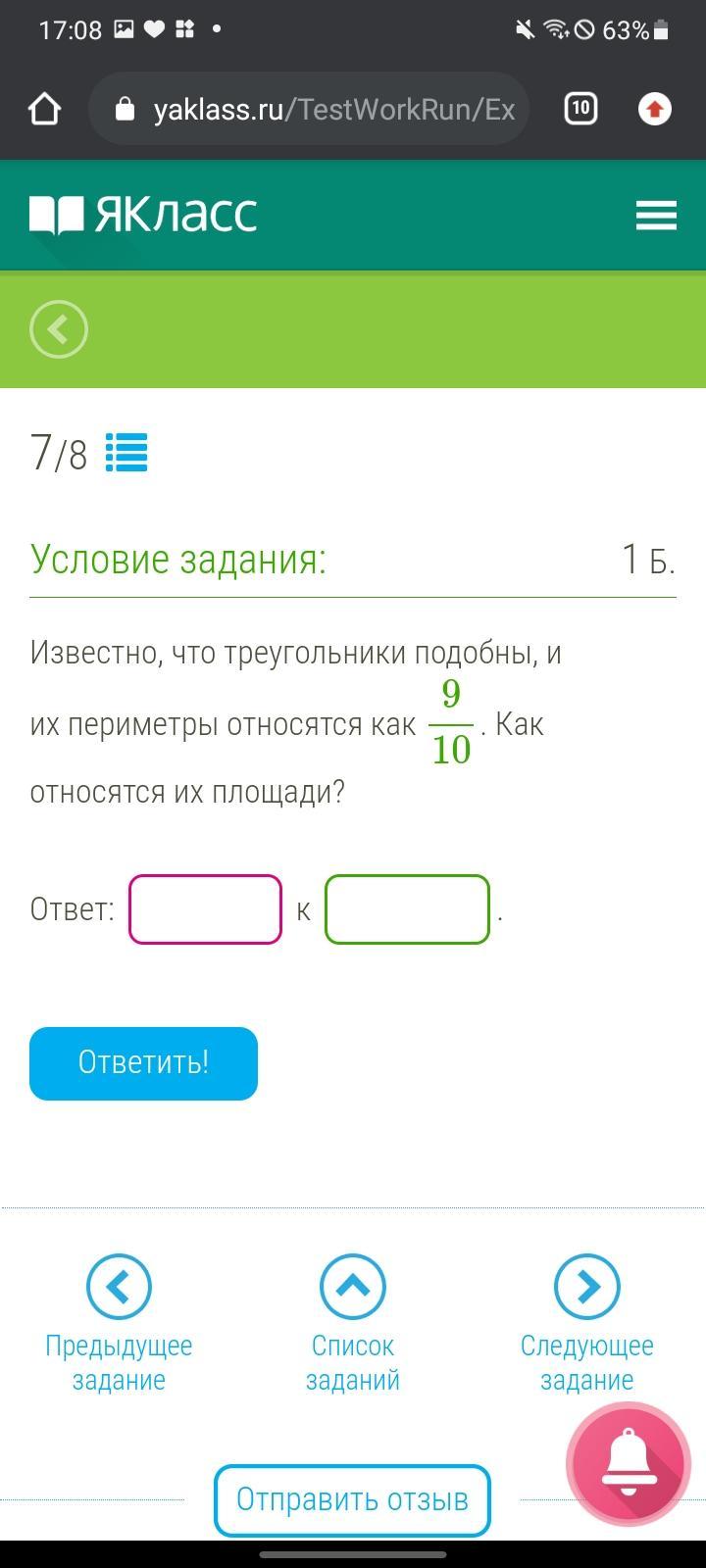Focus the second answer input box
The width and height of the screenshot is (706, 1568).
coord(407,909)
